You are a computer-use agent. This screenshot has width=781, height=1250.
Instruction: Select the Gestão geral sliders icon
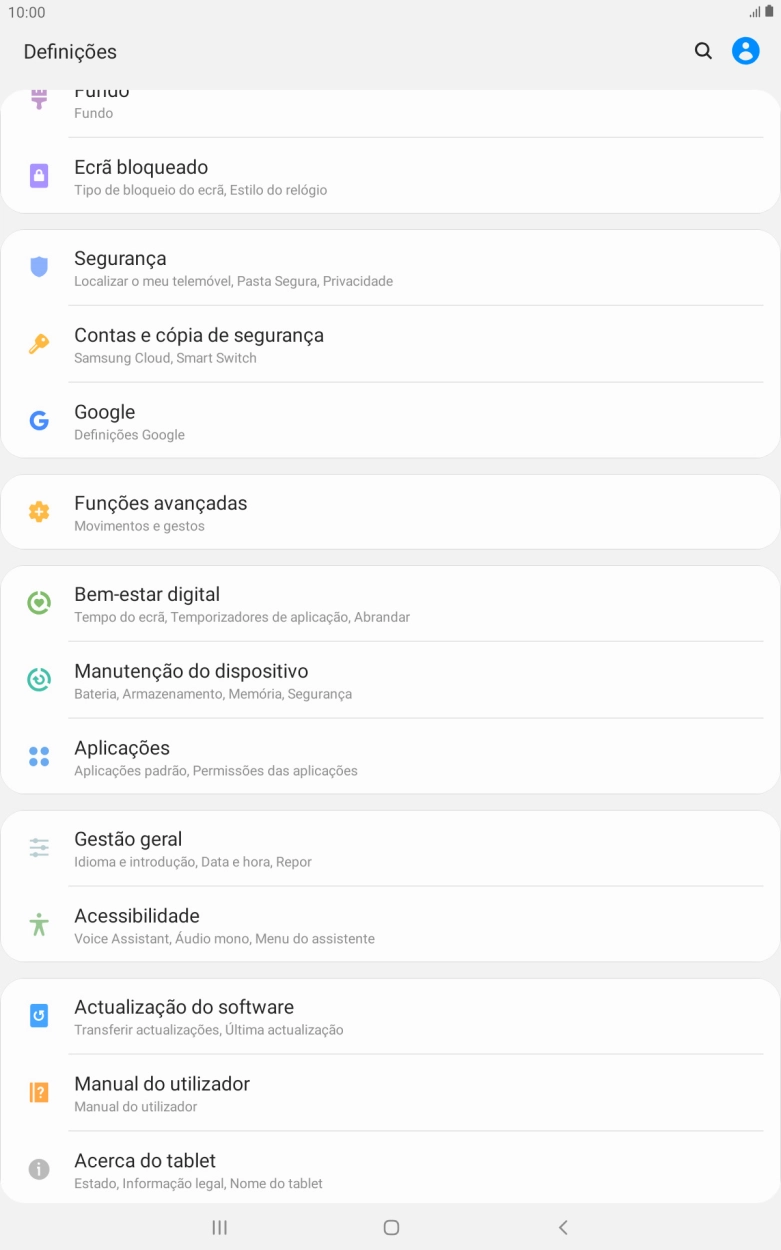coord(38,847)
